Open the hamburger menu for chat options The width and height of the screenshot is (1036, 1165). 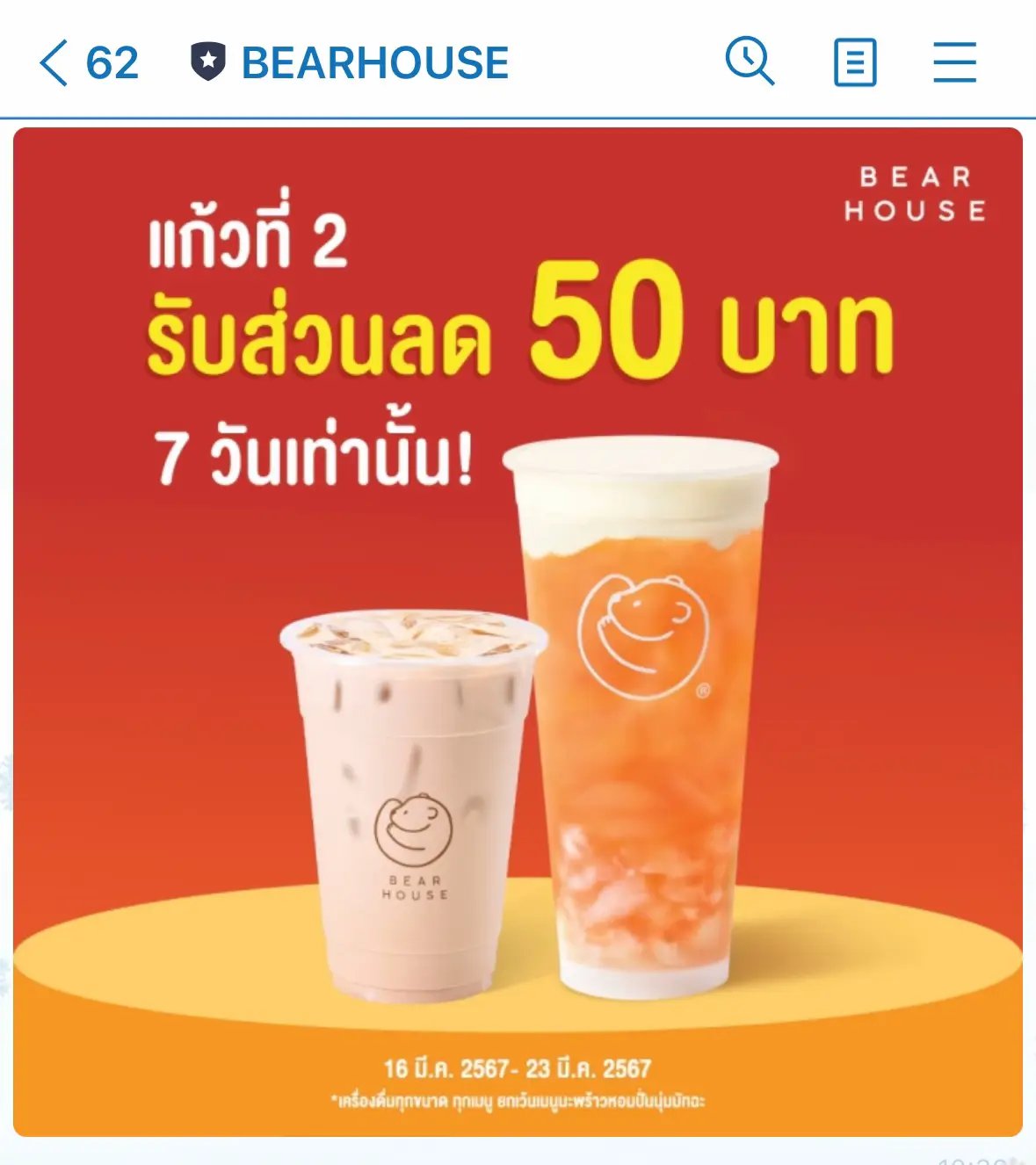pos(954,62)
